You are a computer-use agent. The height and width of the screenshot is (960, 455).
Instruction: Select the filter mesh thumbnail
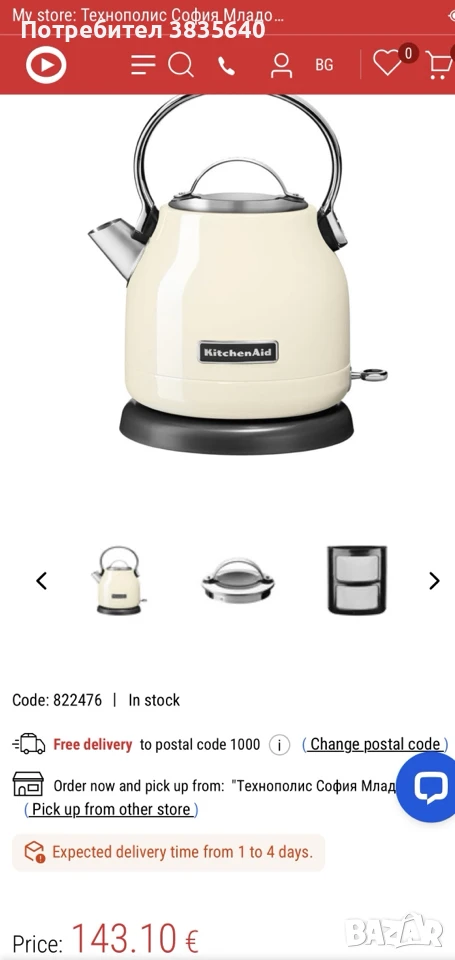pyautogui.click(x=356, y=580)
